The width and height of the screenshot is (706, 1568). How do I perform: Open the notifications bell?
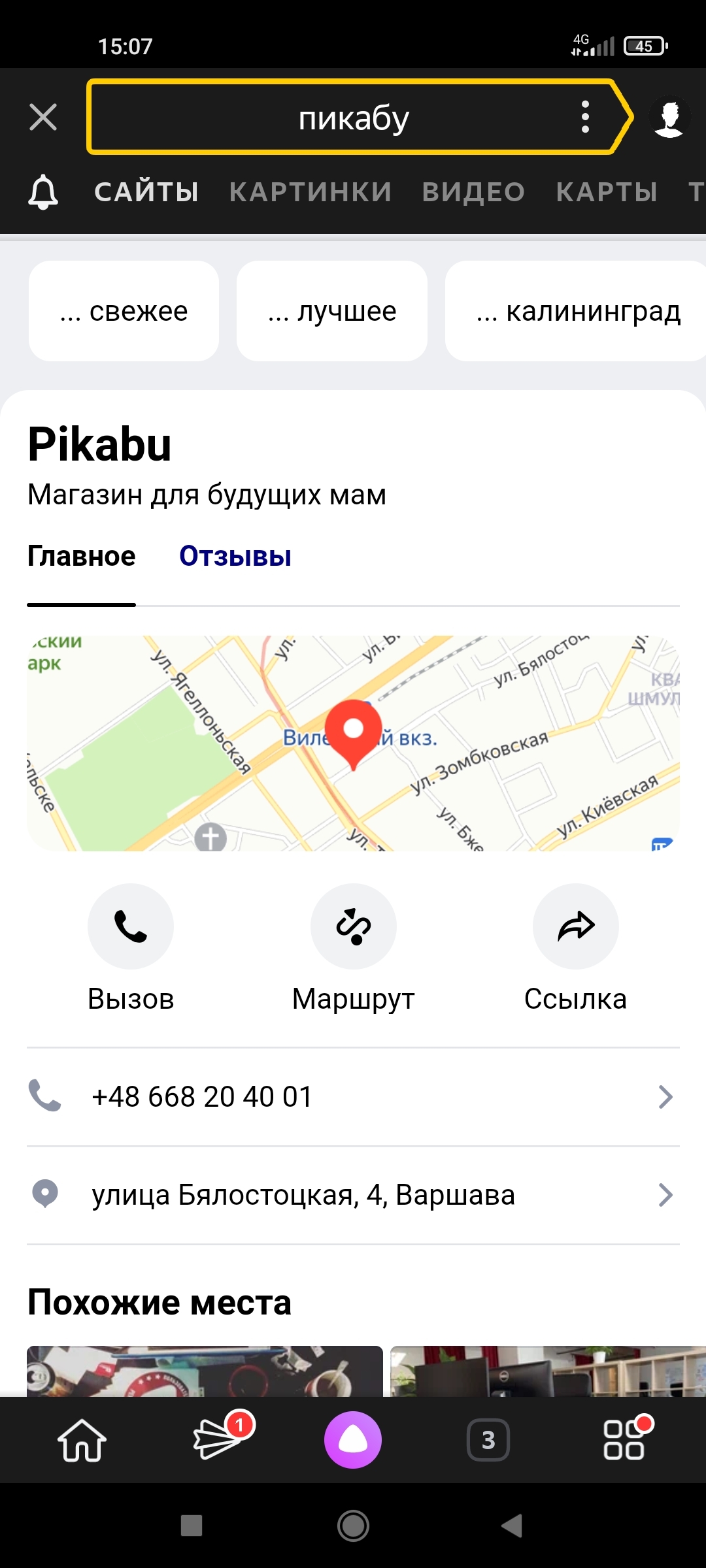click(43, 192)
